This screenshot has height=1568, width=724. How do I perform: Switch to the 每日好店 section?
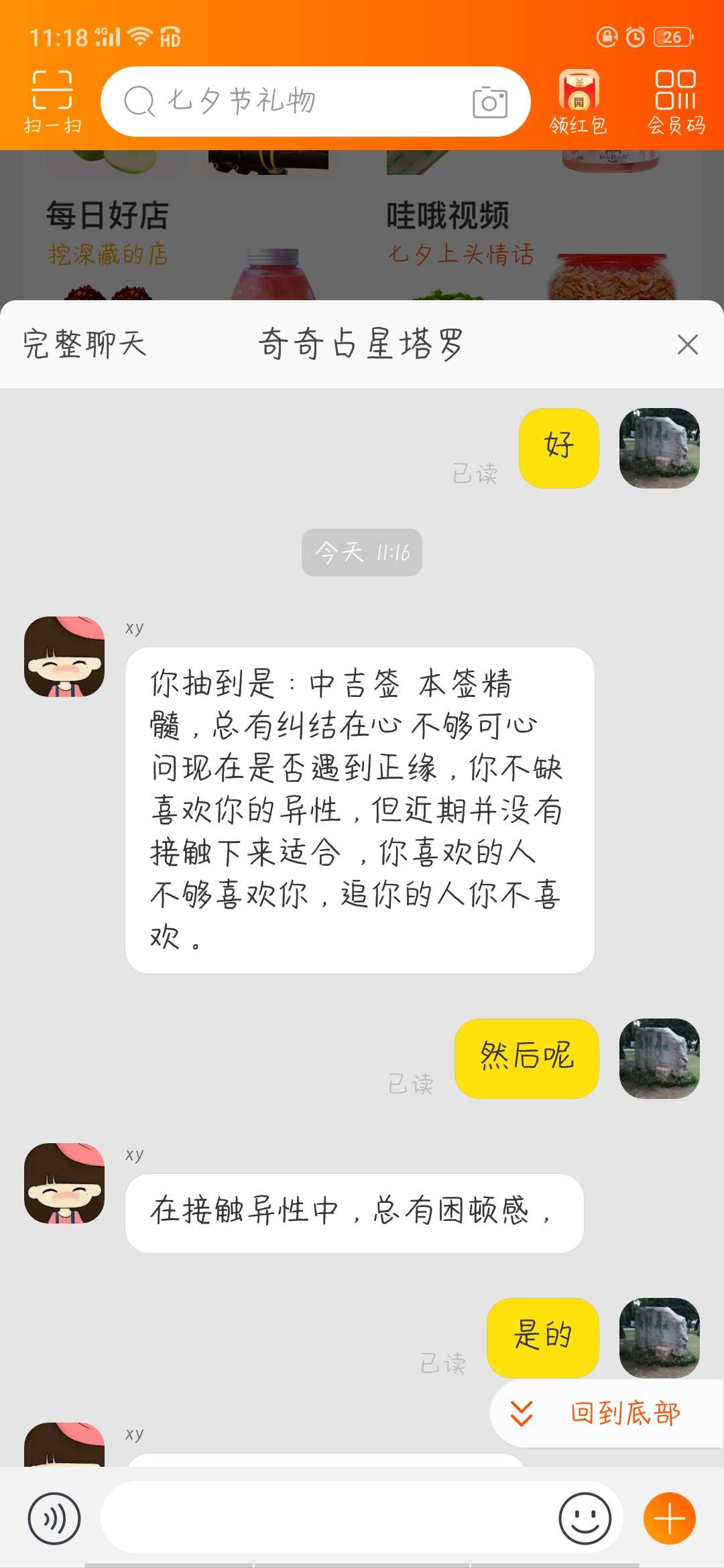click(x=107, y=213)
